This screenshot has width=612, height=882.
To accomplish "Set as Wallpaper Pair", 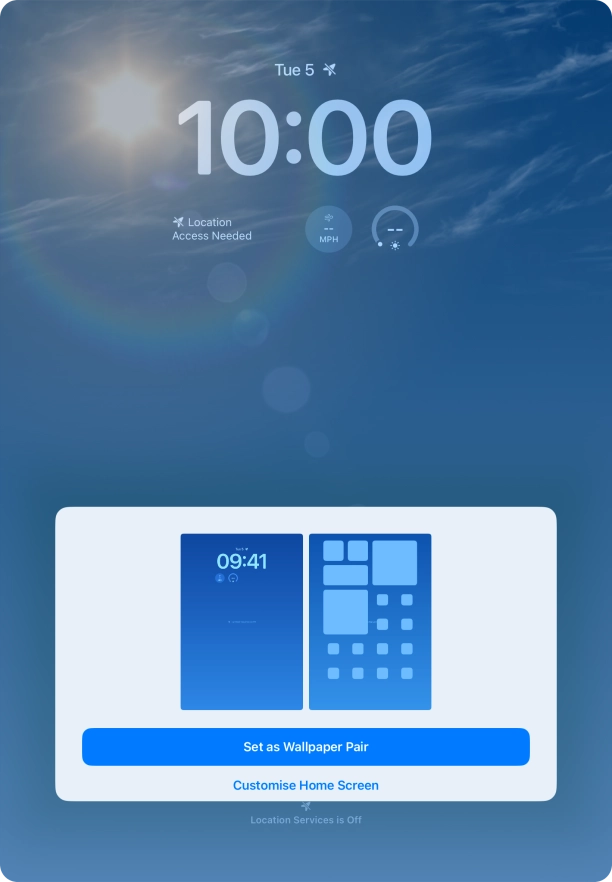I will pyautogui.click(x=305, y=747).
